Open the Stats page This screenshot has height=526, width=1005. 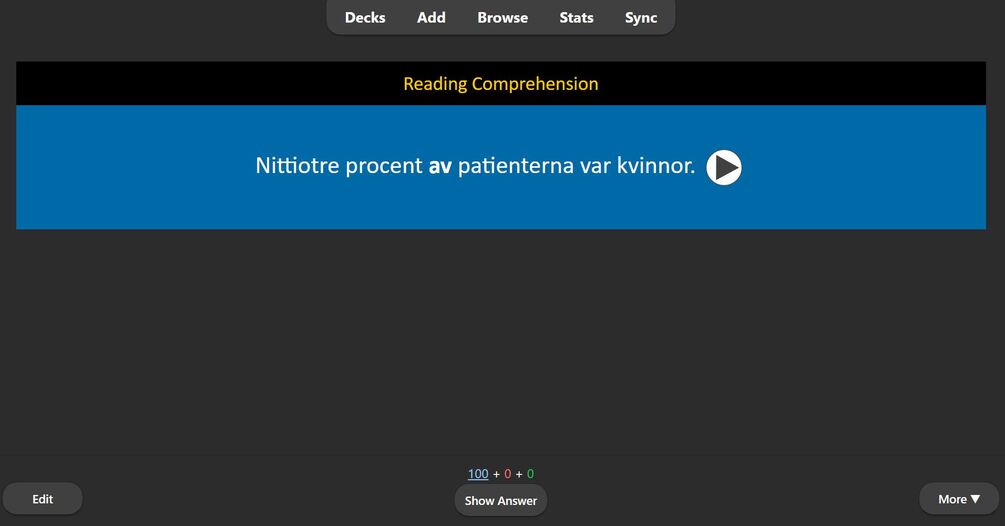tap(576, 18)
